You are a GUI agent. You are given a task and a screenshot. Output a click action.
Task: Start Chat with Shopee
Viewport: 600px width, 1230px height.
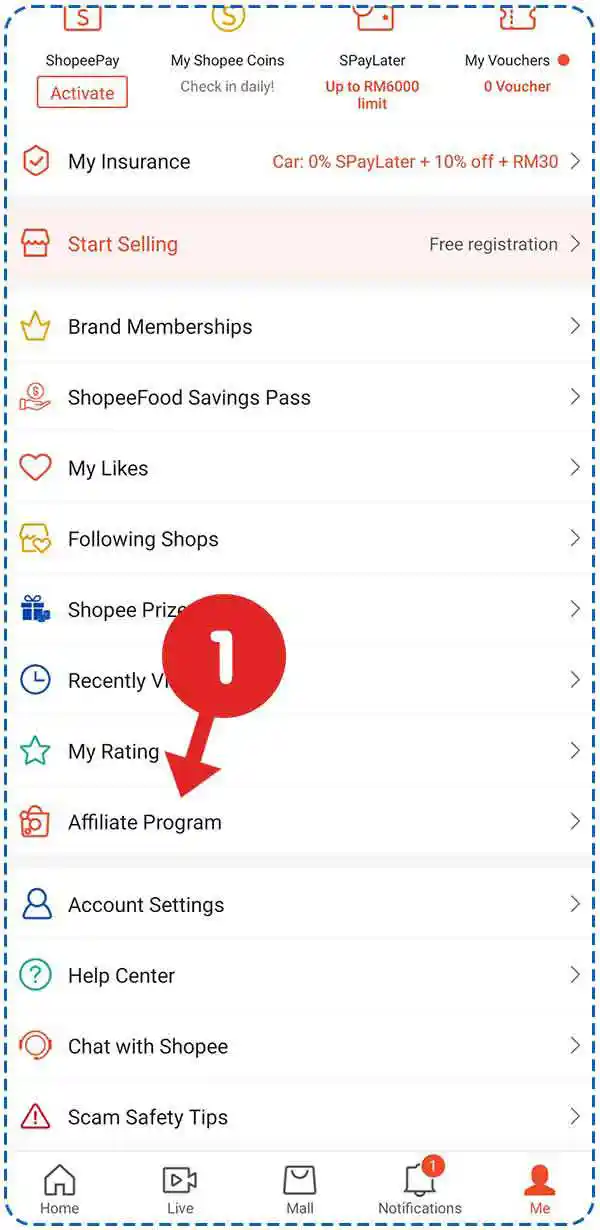(x=300, y=1047)
